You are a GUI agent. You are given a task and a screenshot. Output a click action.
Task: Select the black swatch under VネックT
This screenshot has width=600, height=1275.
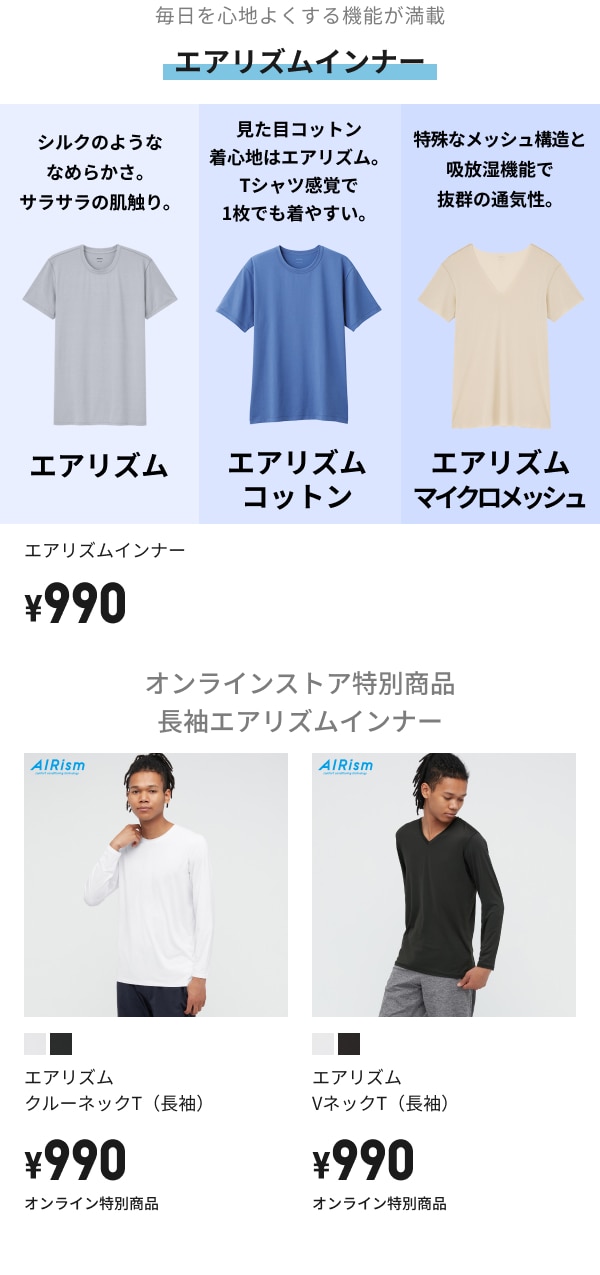tap(349, 1044)
